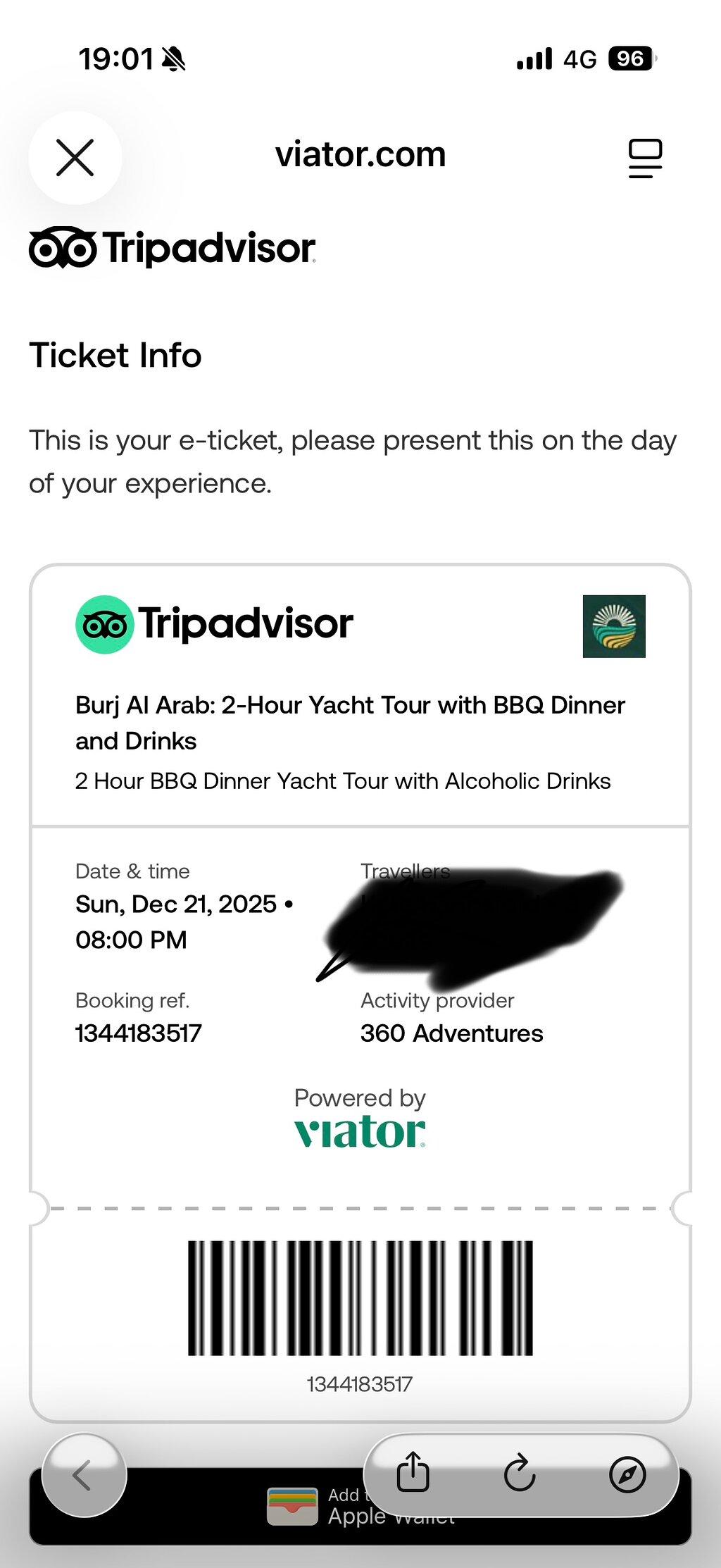Open page in Safari compass icon
The image size is (721, 1568).
point(627,1474)
